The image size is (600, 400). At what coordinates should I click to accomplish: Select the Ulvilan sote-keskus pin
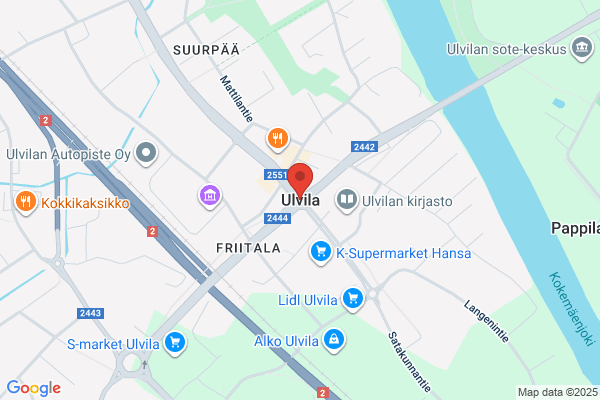pos(582,48)
